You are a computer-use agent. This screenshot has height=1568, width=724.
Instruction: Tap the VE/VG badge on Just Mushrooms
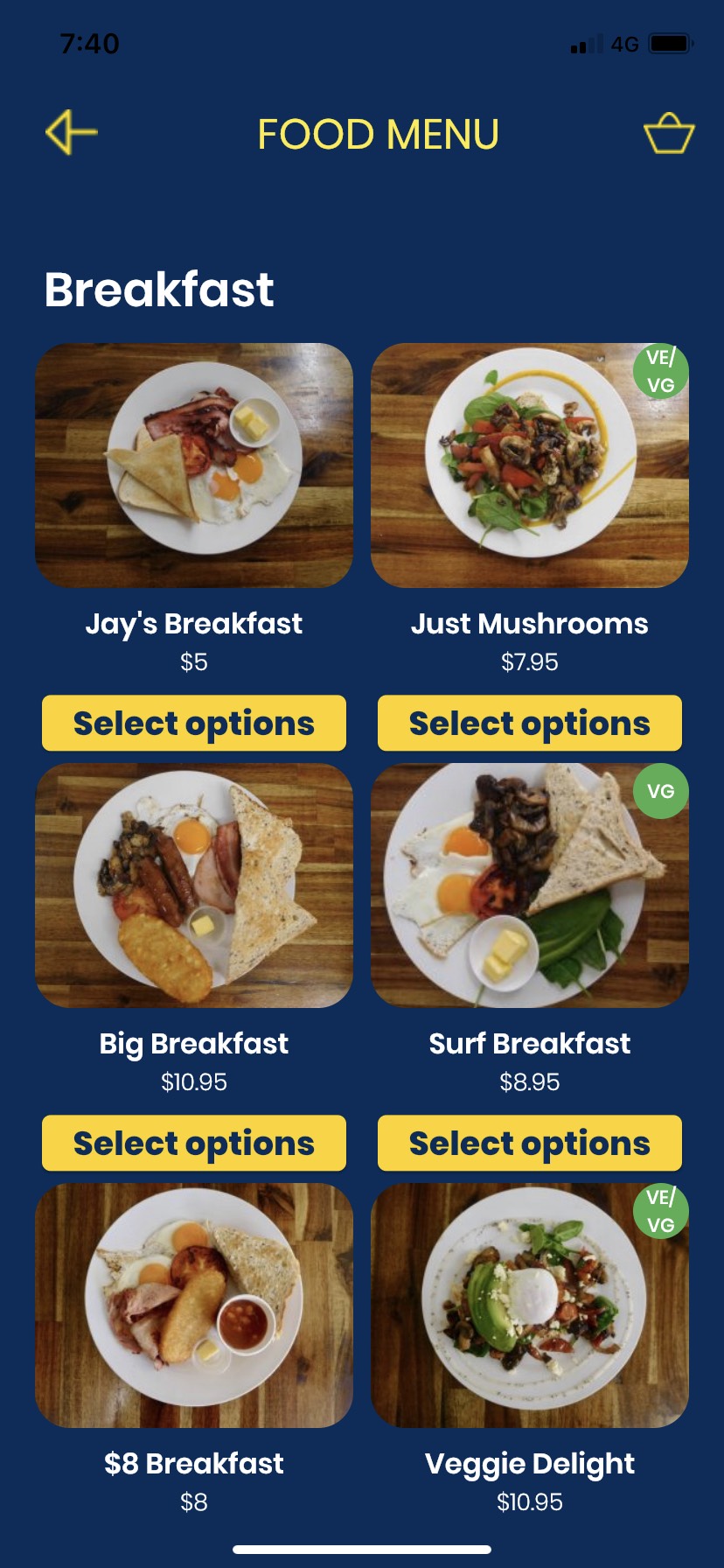pyautogui.click(x=662, y=372)
